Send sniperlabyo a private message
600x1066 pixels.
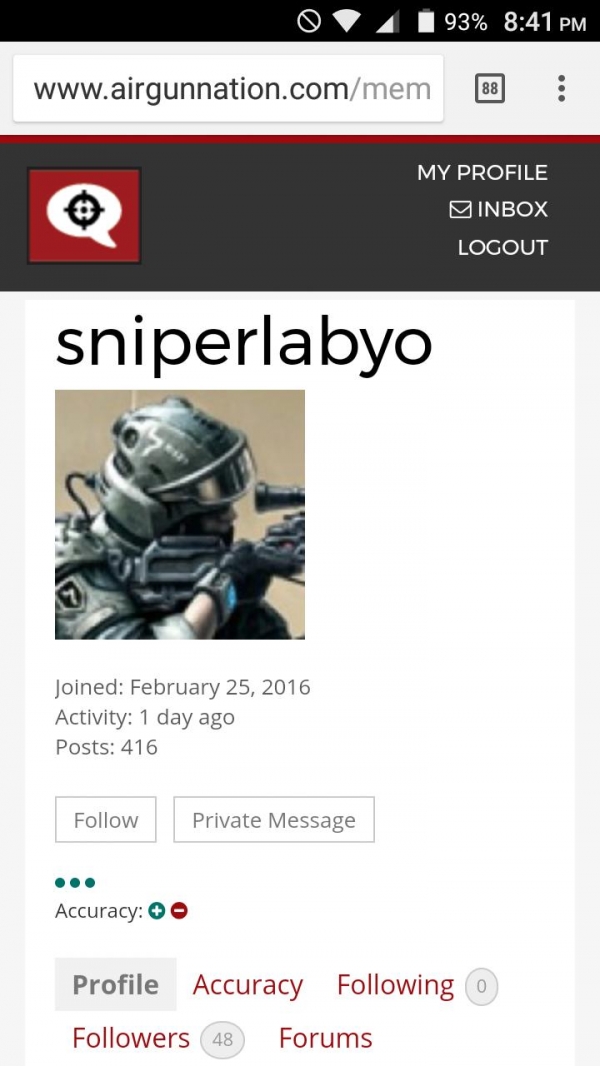[x=273, y=820]
